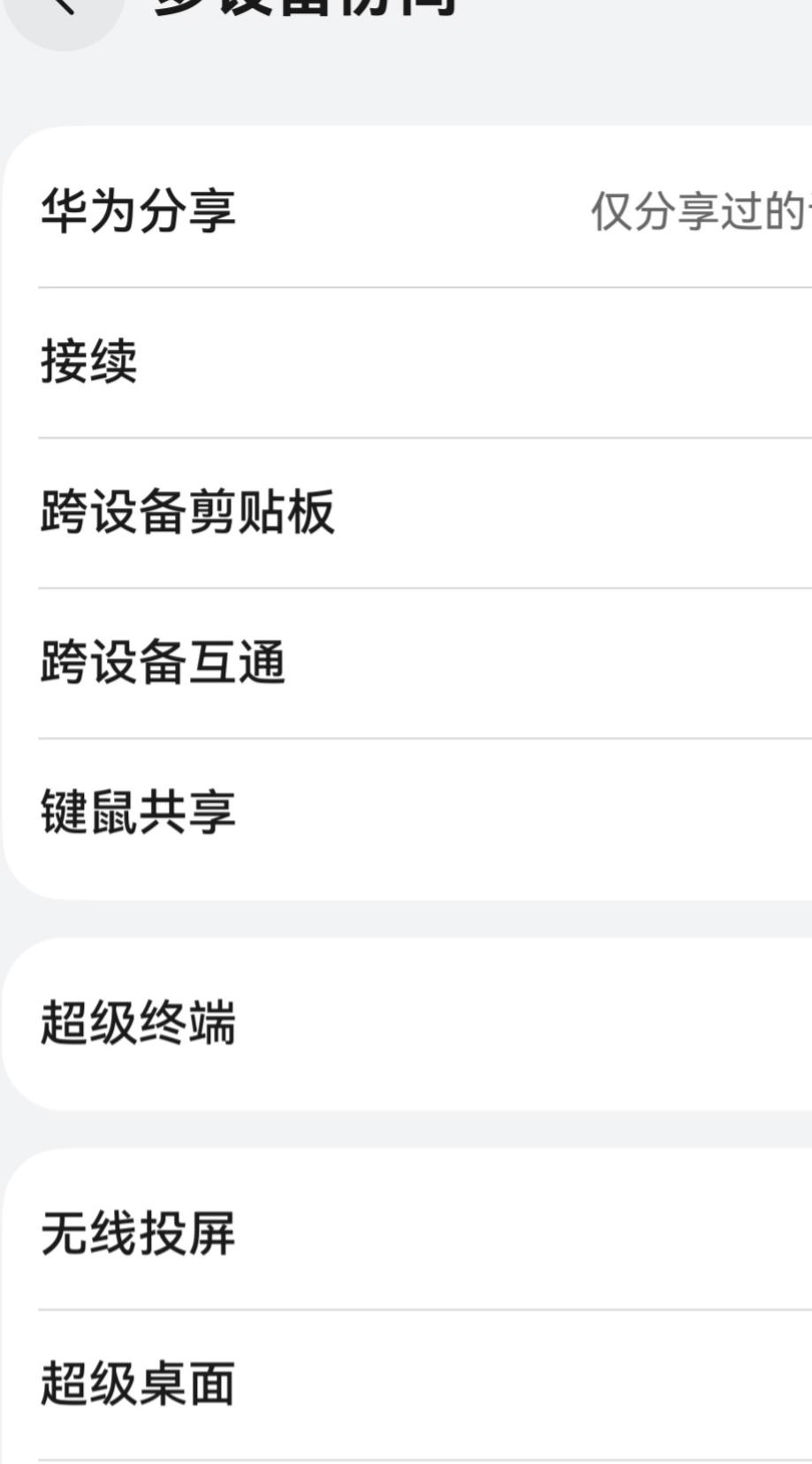812x1464 pixels.
Task: Open 华为分享 settings
Action: (x=407, y=211)
